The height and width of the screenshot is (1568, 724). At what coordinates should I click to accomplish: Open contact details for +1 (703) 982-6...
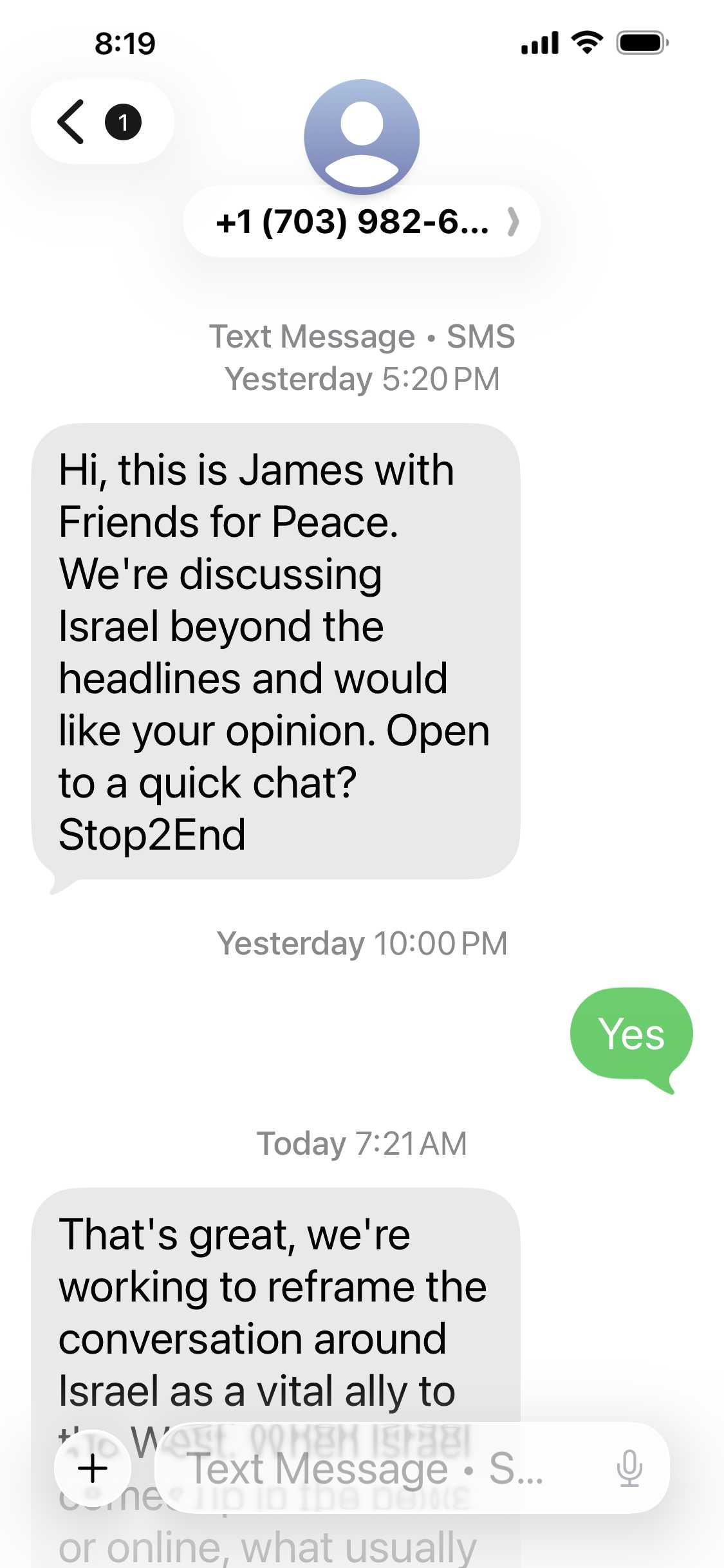click(362, 222)
